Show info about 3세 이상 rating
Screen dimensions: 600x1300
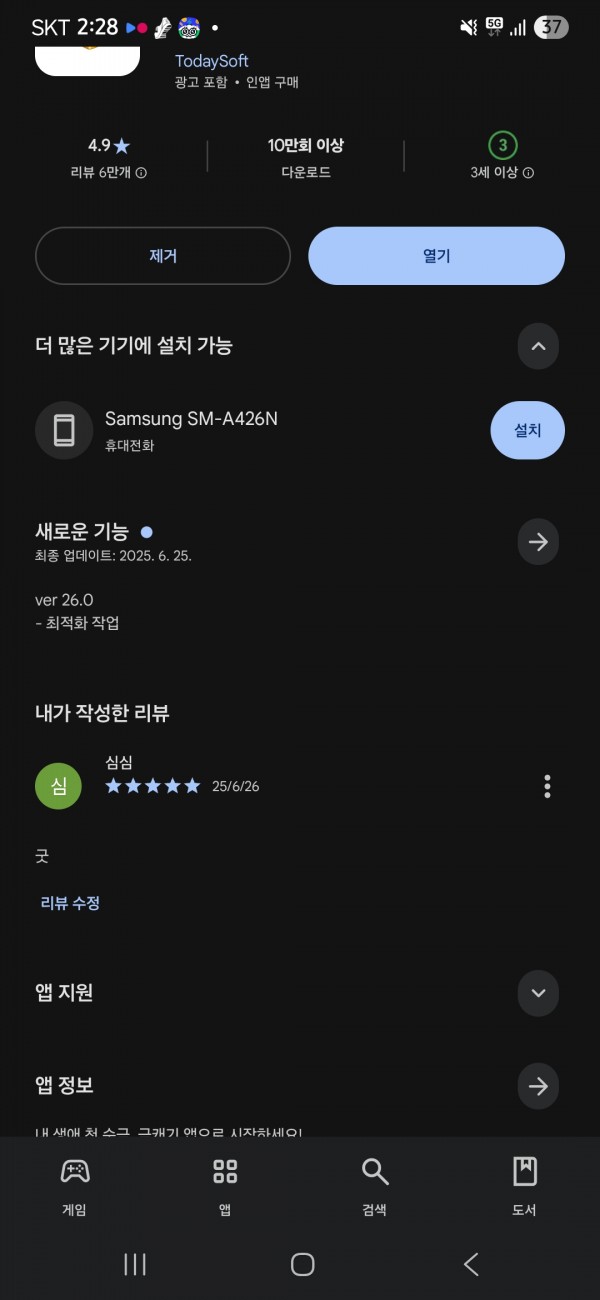click(502, 172)
